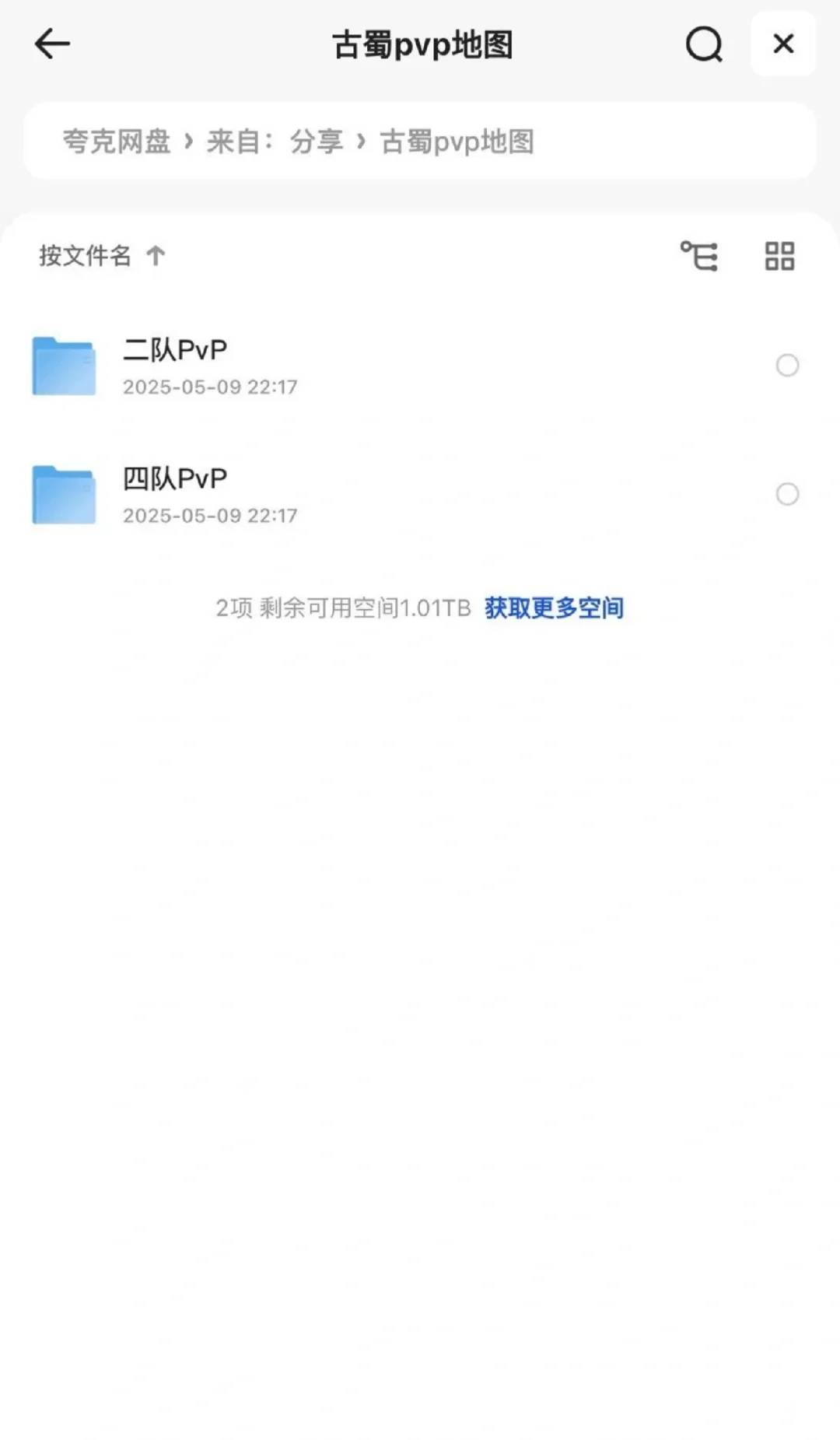Tap the 古蜀pvp地图 title text
Screen dimensions: 840x1440
coord(420,44)
